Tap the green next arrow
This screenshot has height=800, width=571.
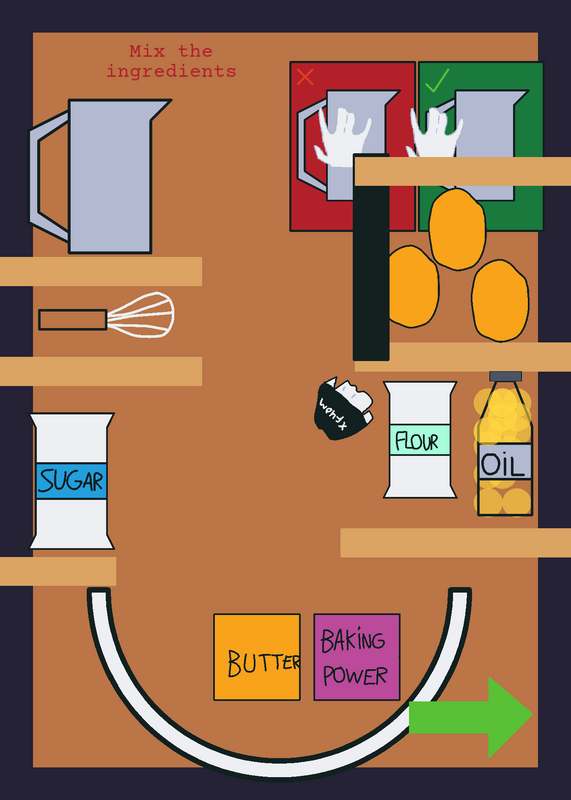coord(471,717)
